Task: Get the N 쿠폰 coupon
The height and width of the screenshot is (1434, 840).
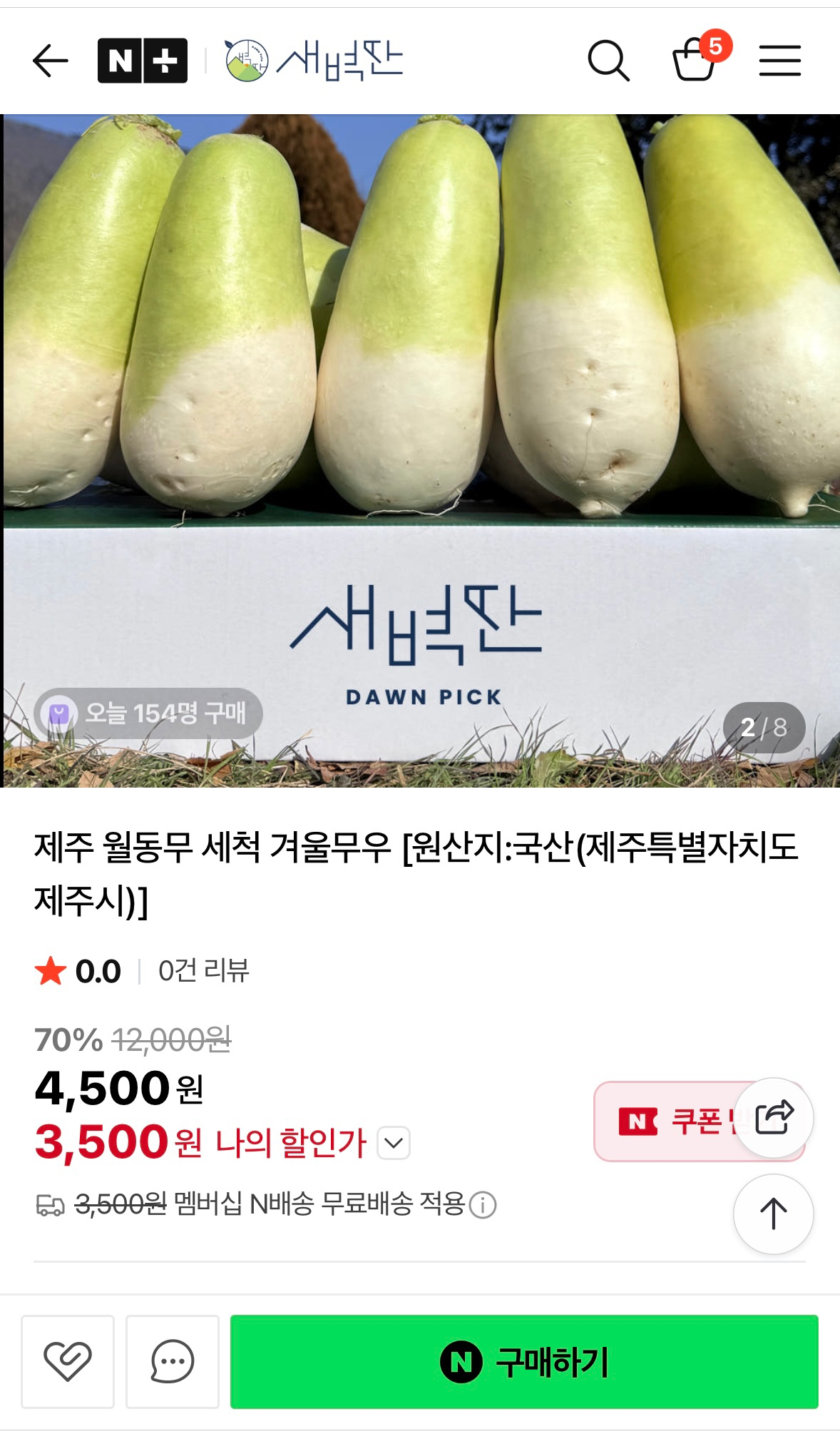Action: pyautogui.click(x=663, y=1122)
